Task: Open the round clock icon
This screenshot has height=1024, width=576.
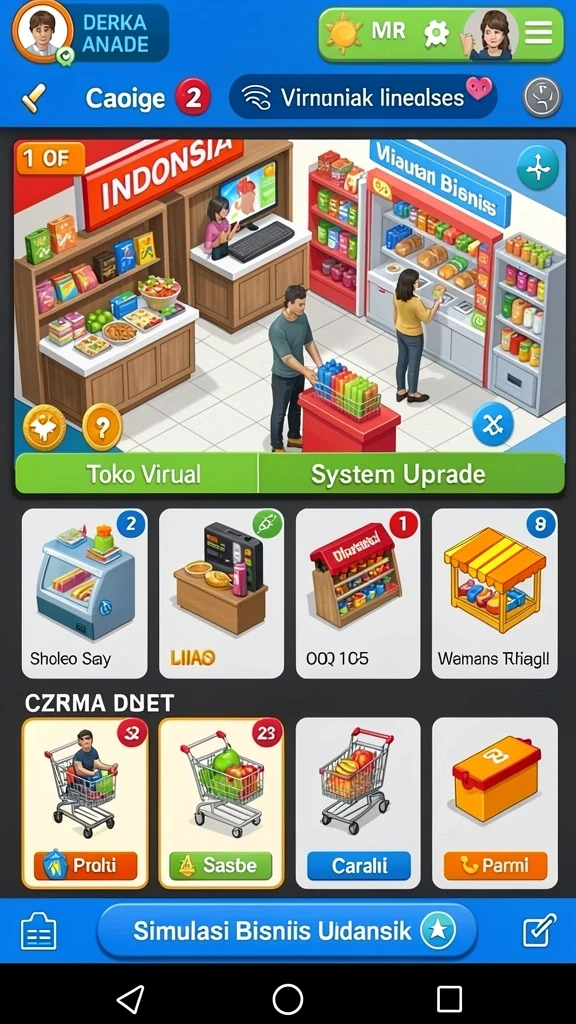Action: click(x=542, y=97)
